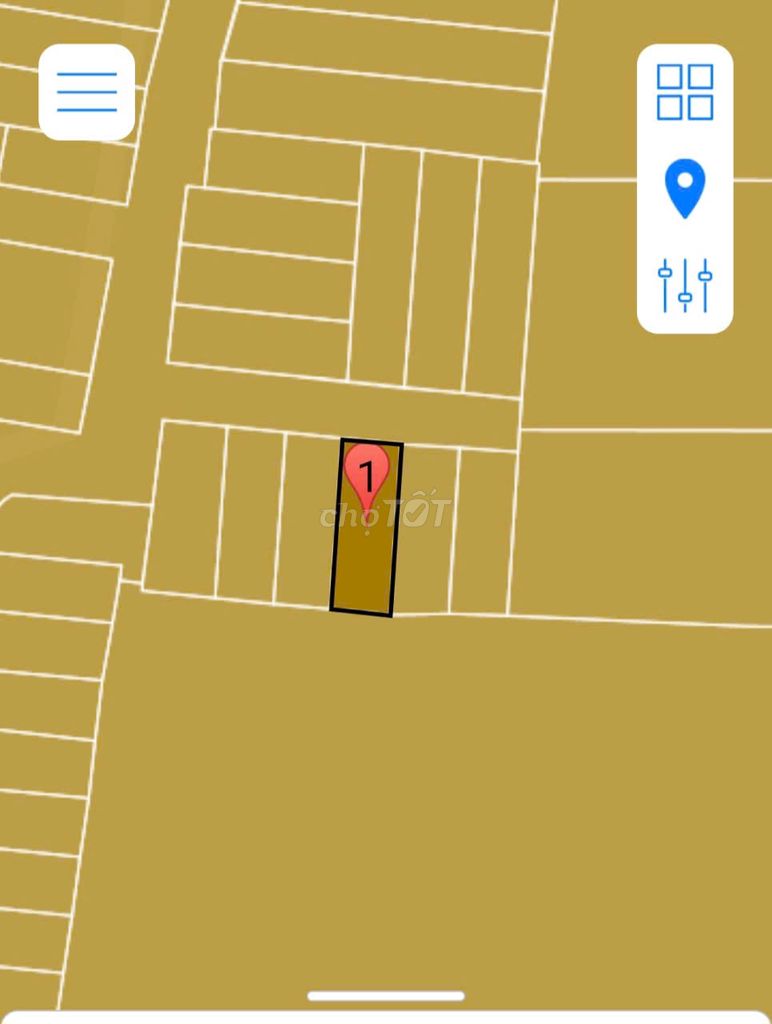Tap the blue location pin icon

(x=685, y=188)
